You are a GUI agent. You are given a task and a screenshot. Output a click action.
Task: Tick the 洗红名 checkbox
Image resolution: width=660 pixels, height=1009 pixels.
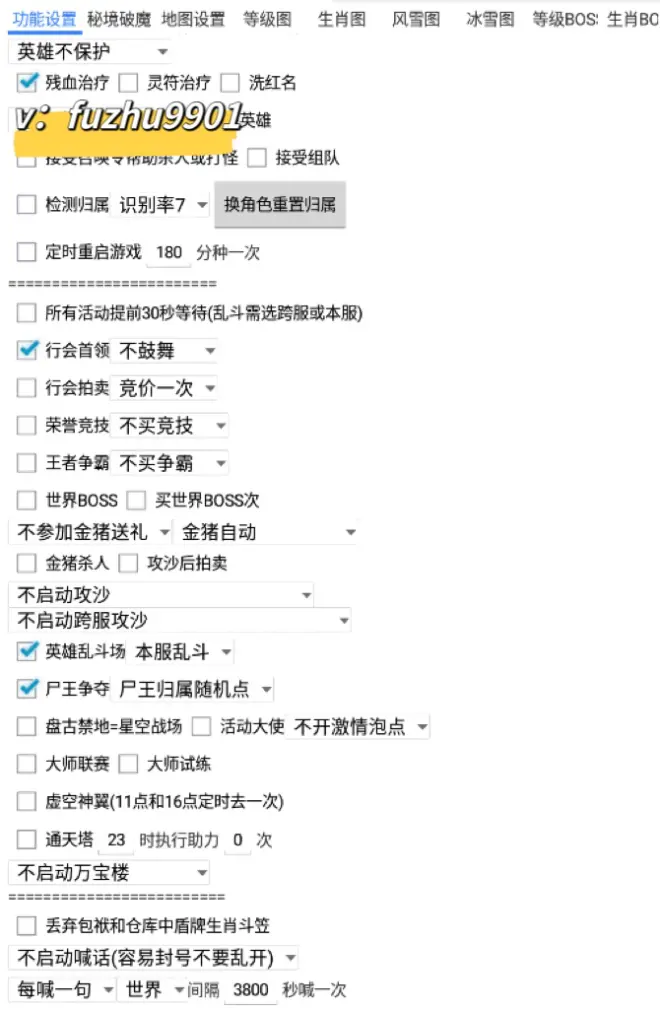[230, 83]
